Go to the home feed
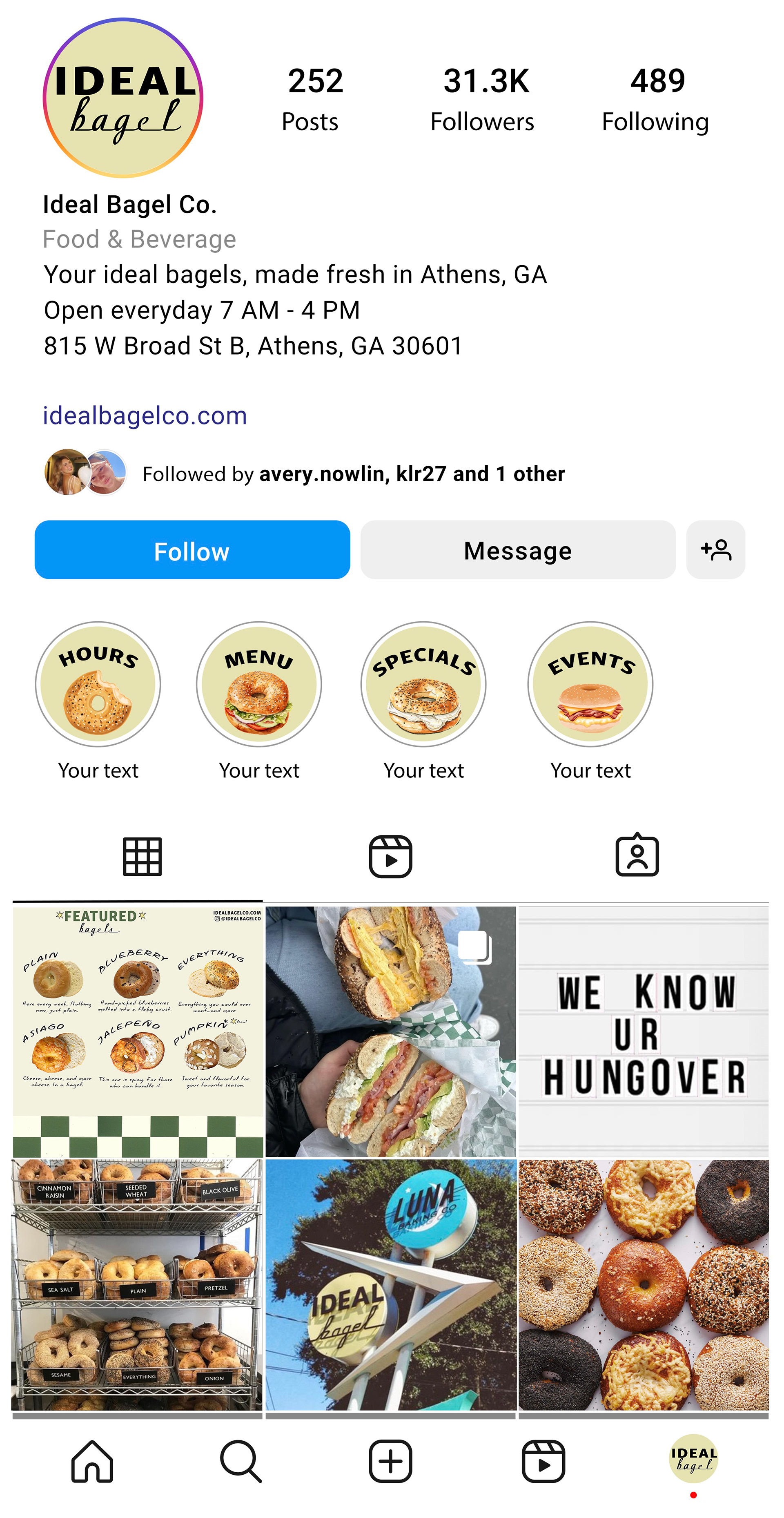This screenshot has width=784, height=1518. [x=92, y=1462]
